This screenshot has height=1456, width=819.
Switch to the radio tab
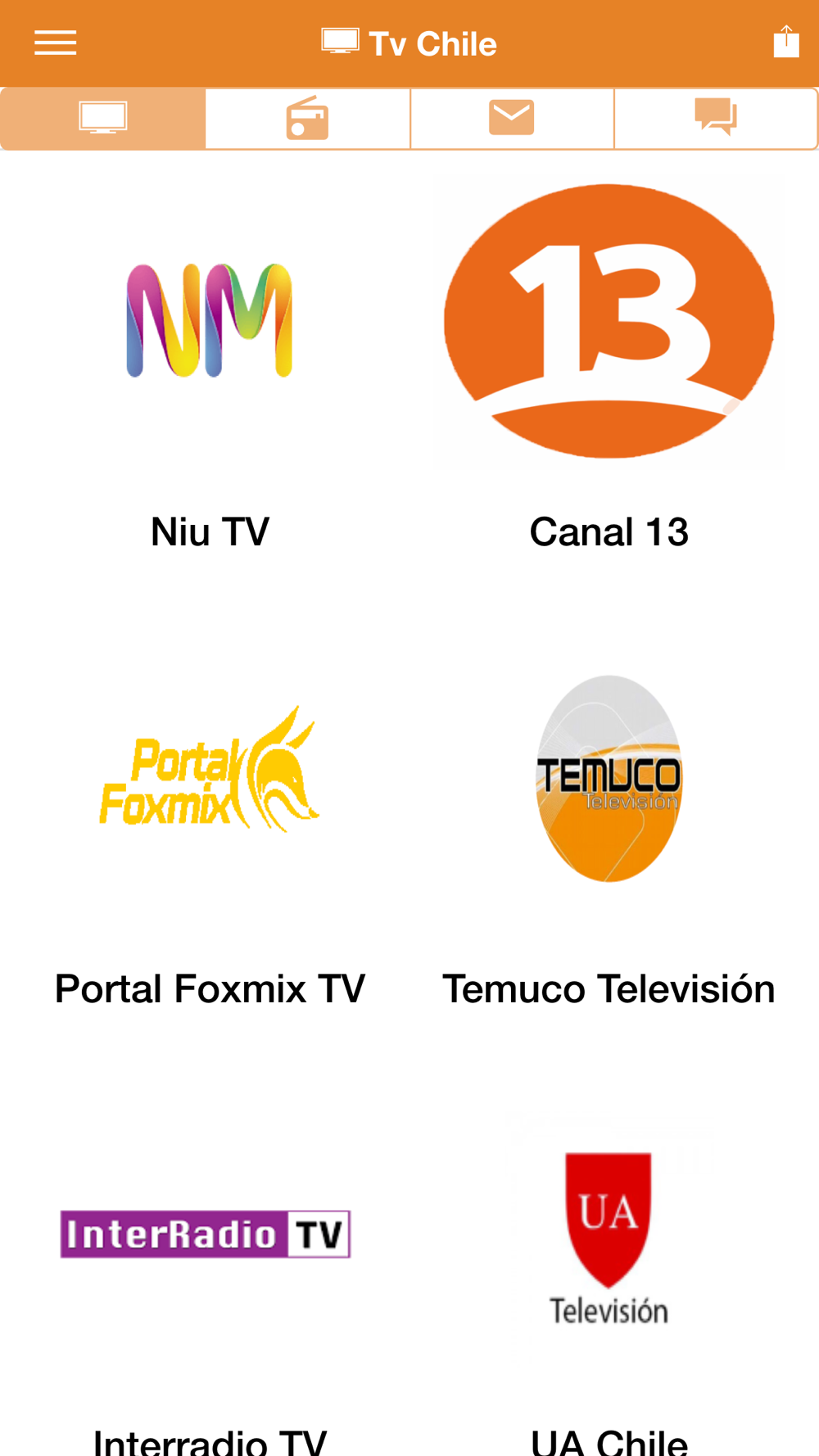307,119
